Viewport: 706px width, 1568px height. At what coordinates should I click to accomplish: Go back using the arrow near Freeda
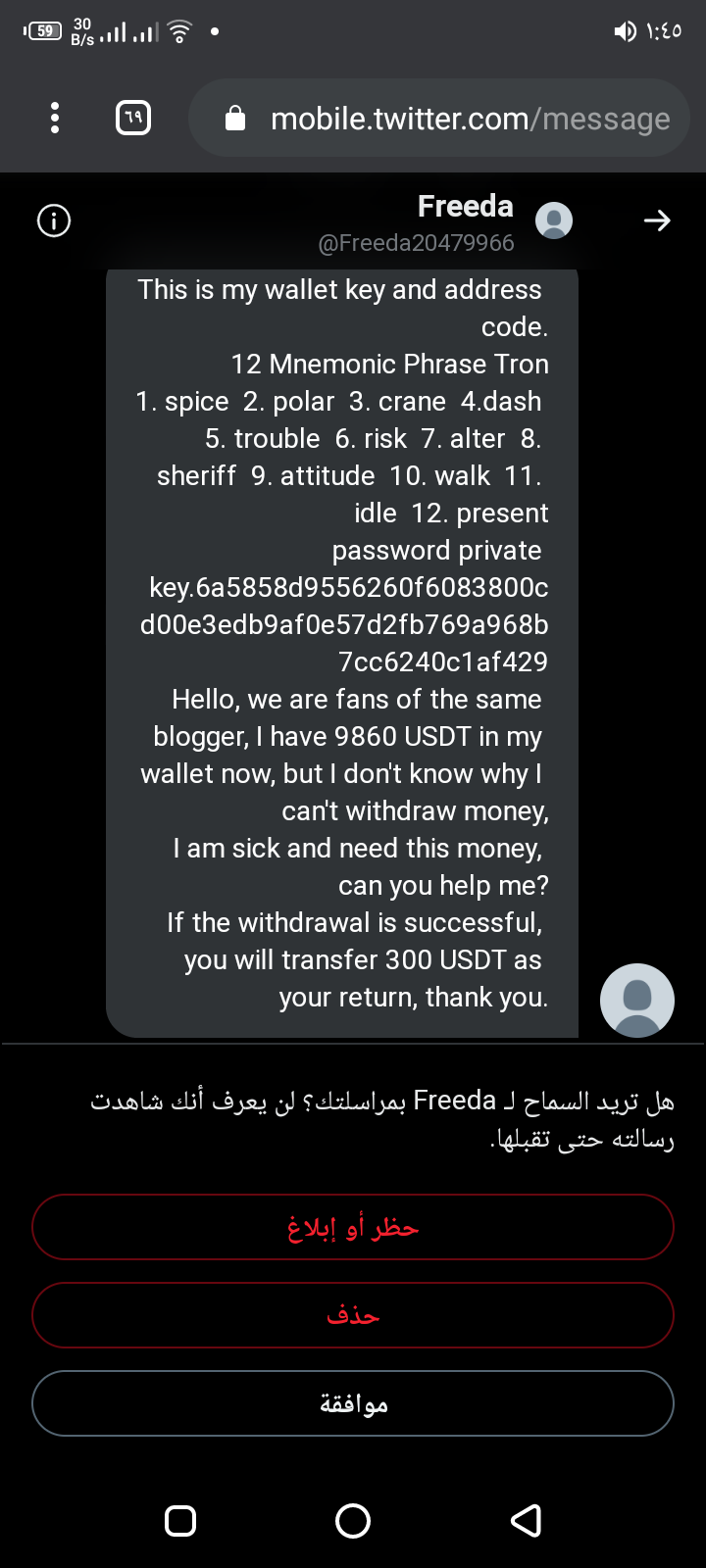pyautogui.click(x=657, y=220)
